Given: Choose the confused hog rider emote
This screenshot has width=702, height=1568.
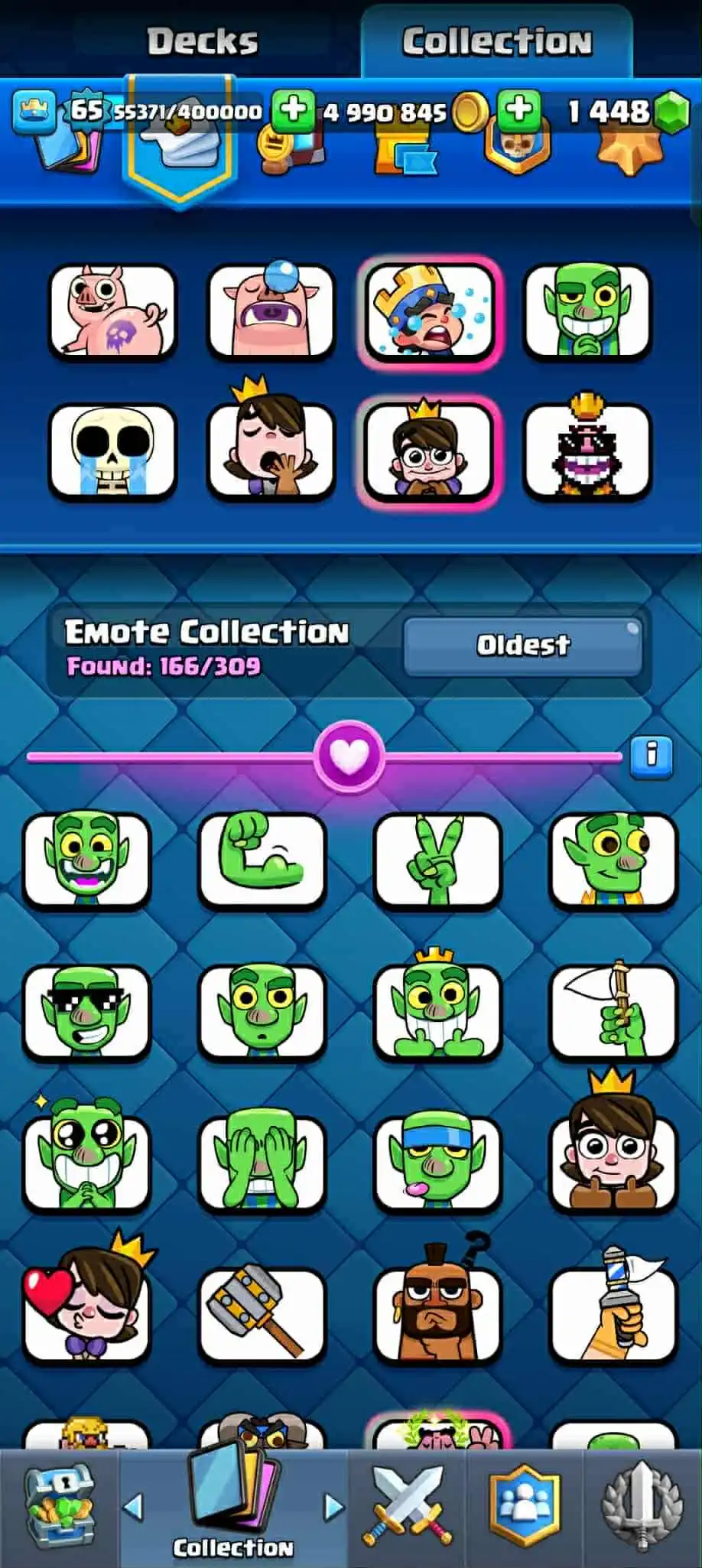Looking at the screenshot, I should tap(438, 1314).
